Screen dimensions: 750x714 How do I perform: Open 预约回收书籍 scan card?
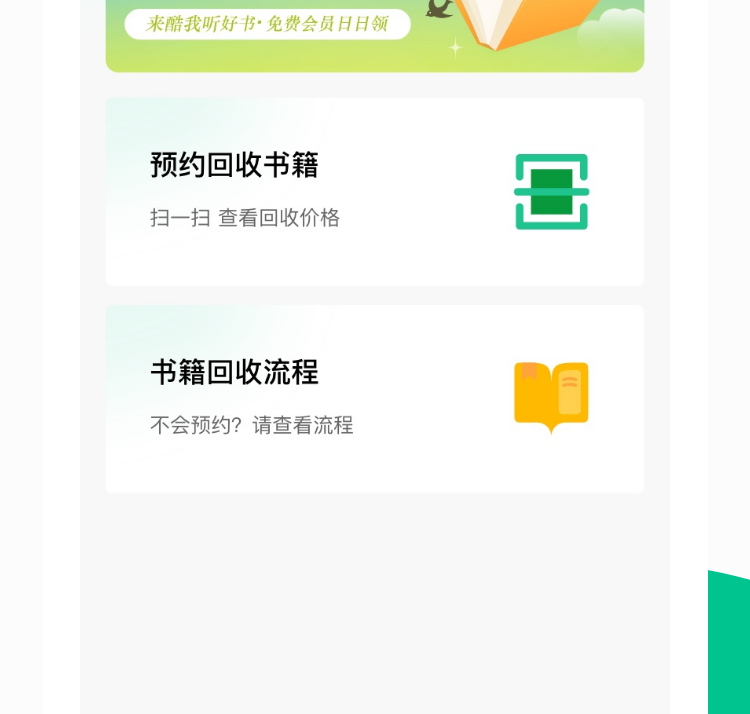[374, 191]
